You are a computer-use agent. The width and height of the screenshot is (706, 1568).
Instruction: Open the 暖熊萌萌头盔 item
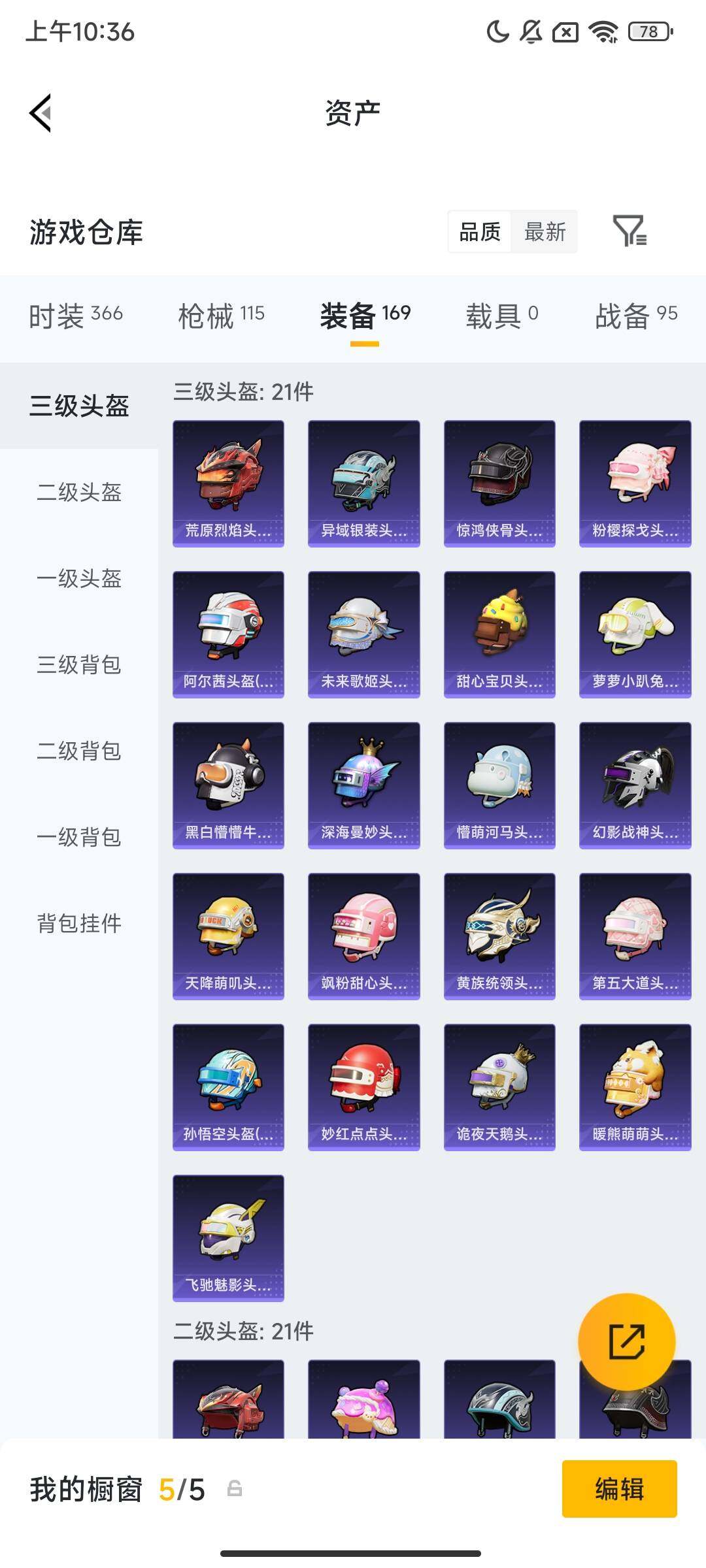pos(635,1087)
